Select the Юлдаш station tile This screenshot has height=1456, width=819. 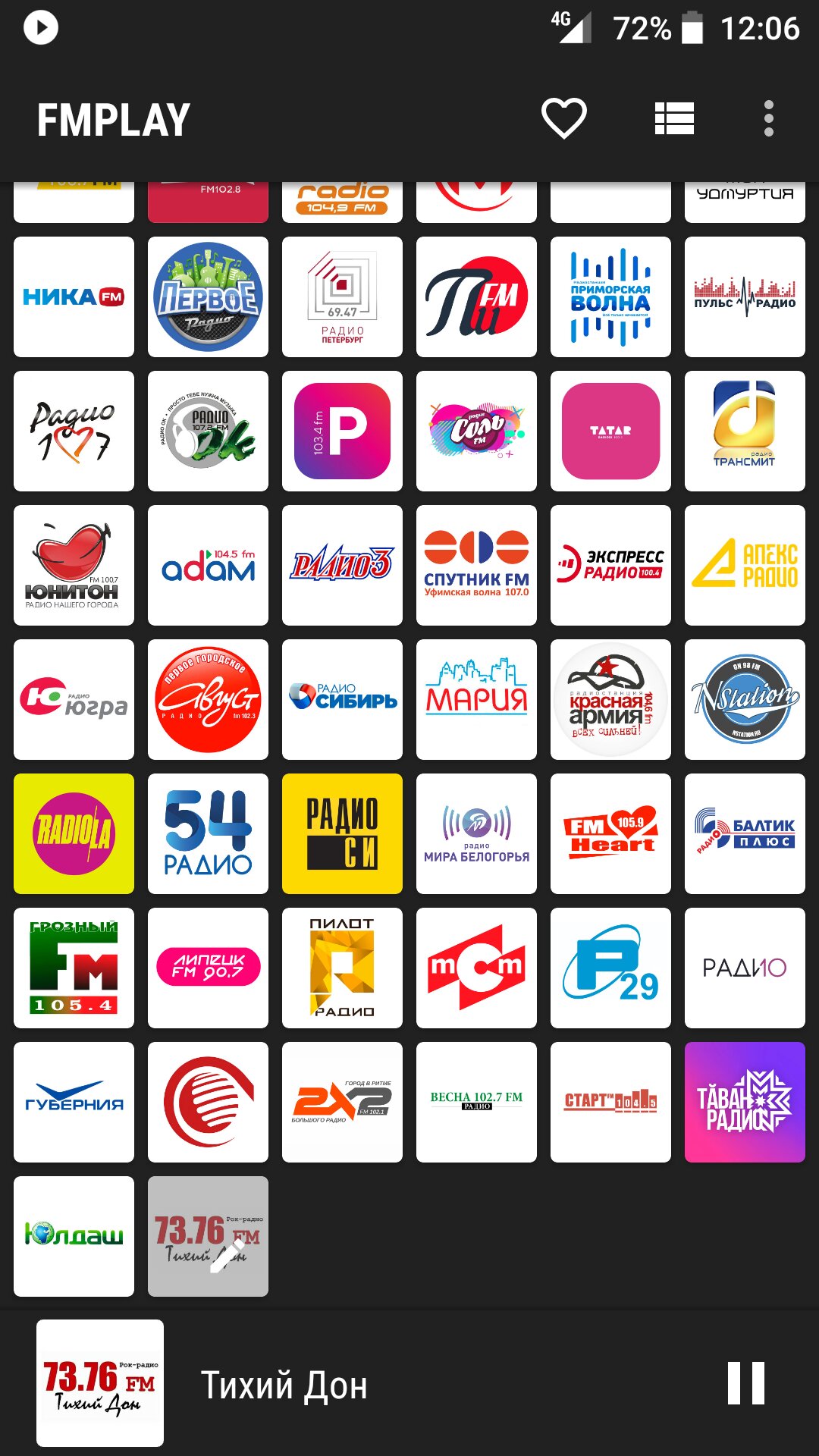(x=74, y=1236)
